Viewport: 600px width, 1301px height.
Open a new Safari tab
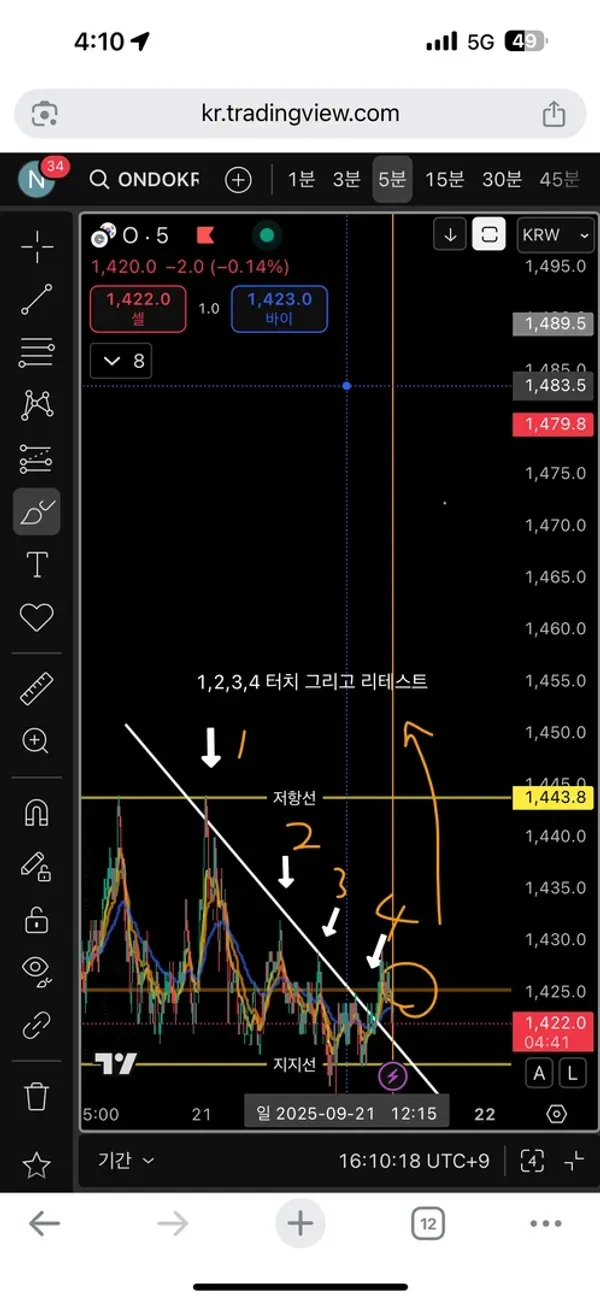click(x=300, y=1222)
